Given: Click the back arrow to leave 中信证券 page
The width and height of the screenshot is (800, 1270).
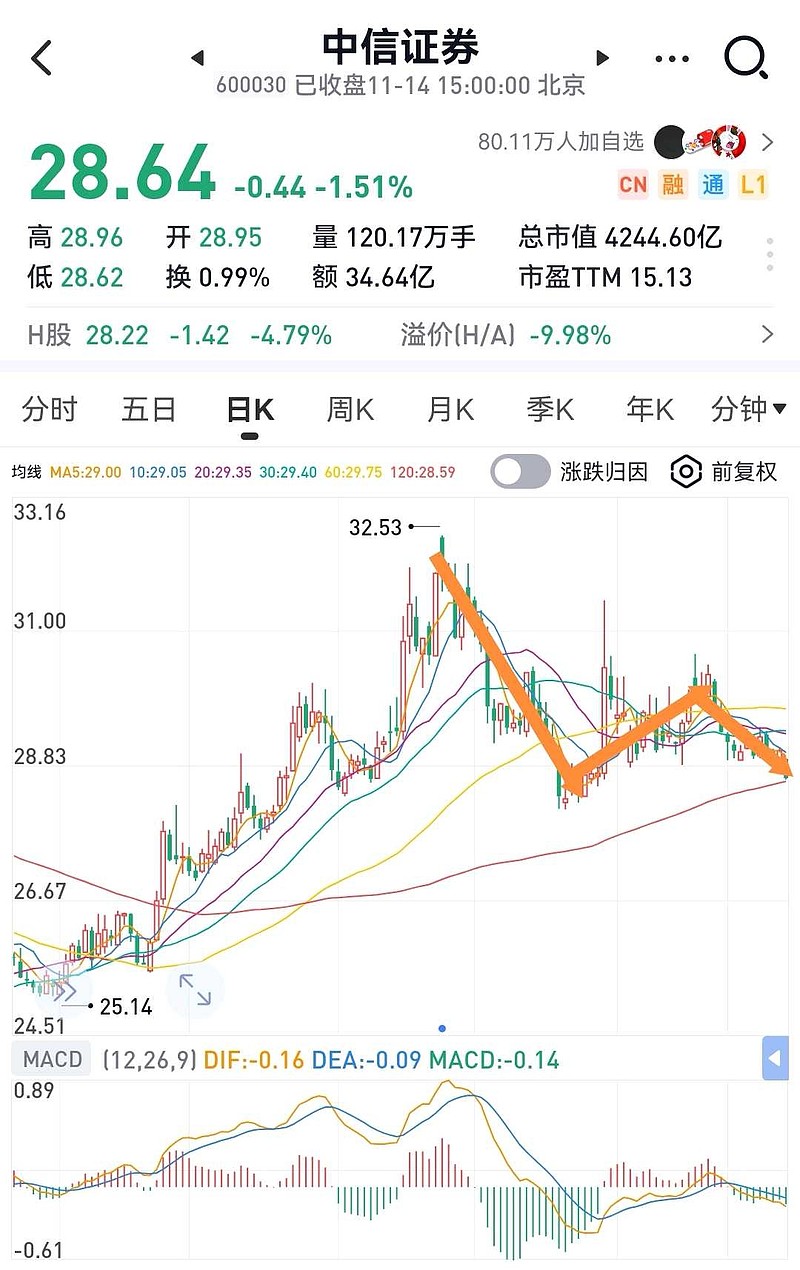Looking at the screenshot, I should click(40, 58).
